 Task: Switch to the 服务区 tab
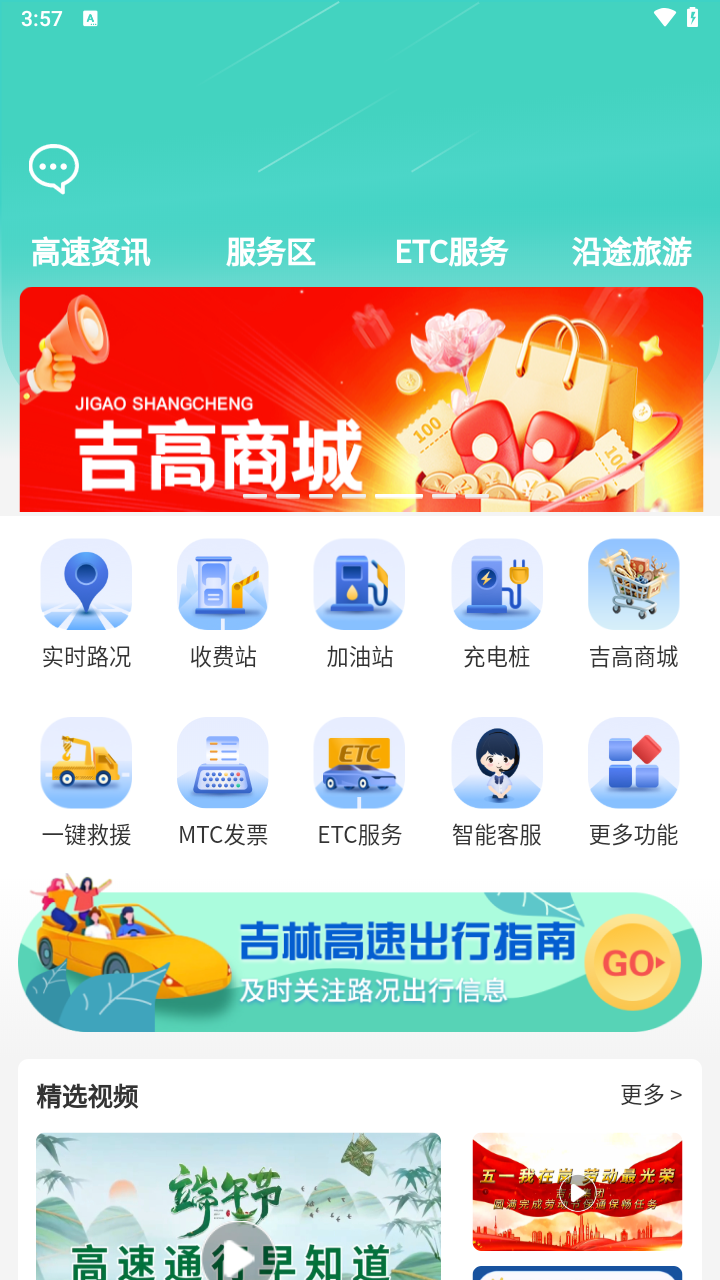(268, 253)
